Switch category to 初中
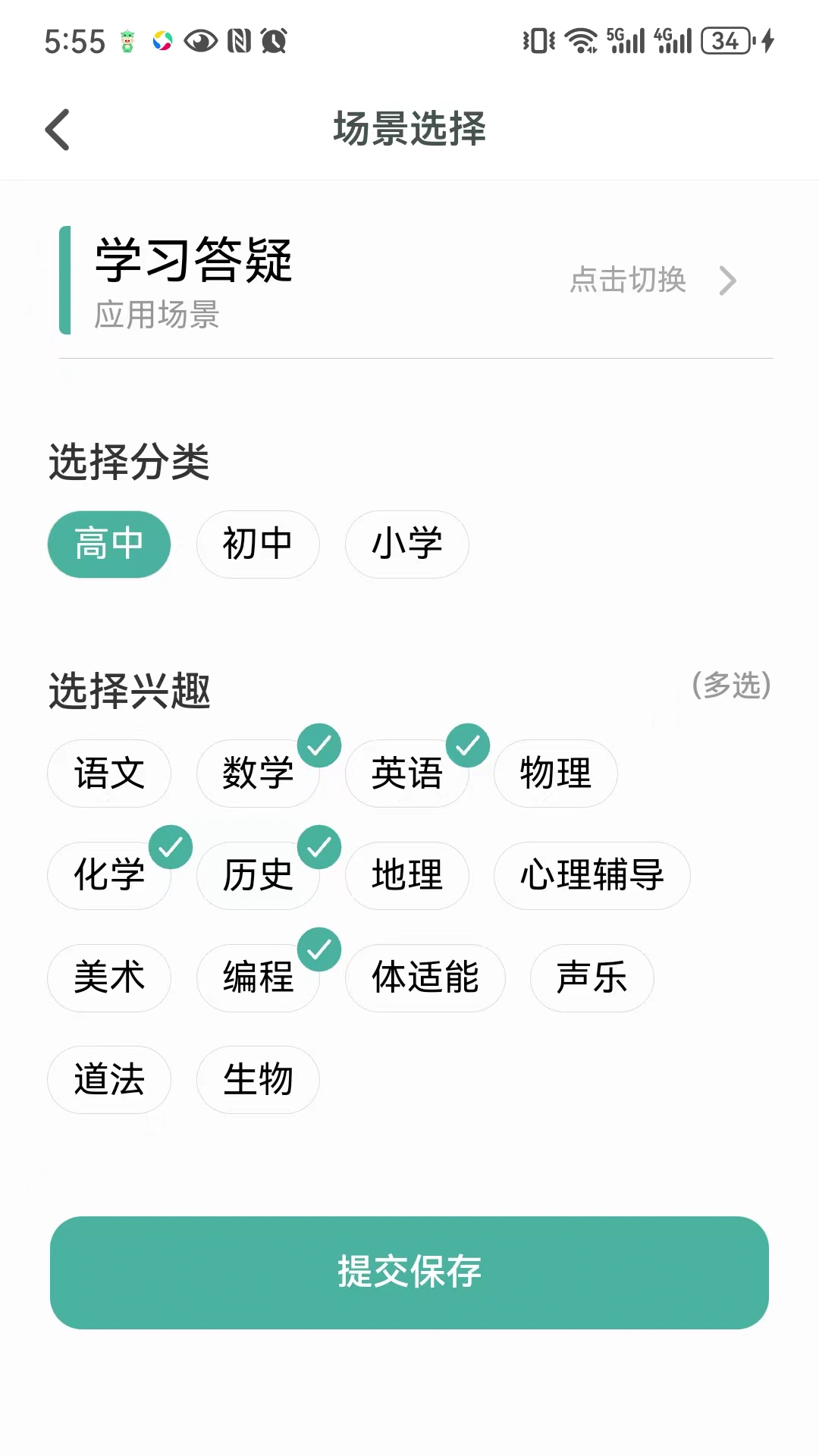The image size is (819, 1456). (257, 544)
